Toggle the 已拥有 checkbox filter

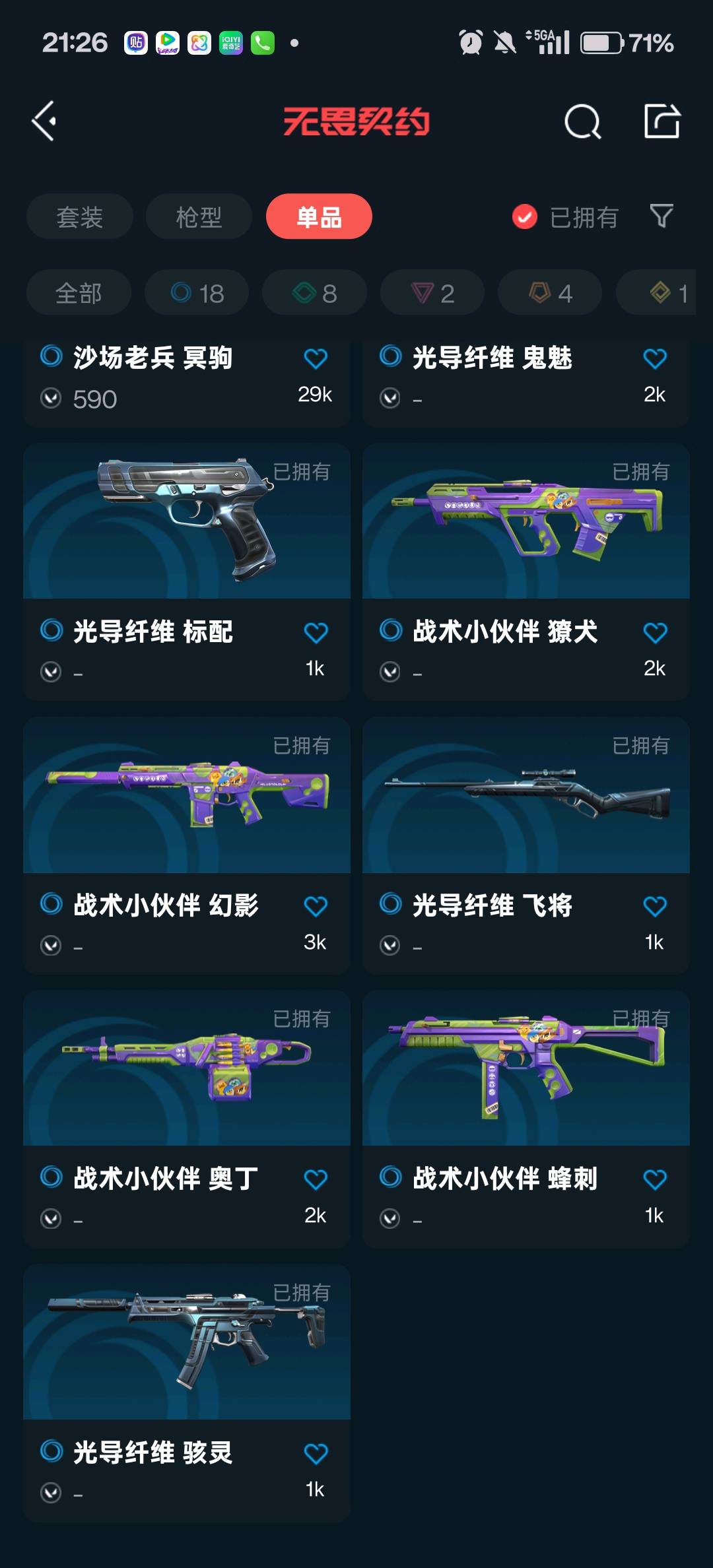(x=565, y=216)
